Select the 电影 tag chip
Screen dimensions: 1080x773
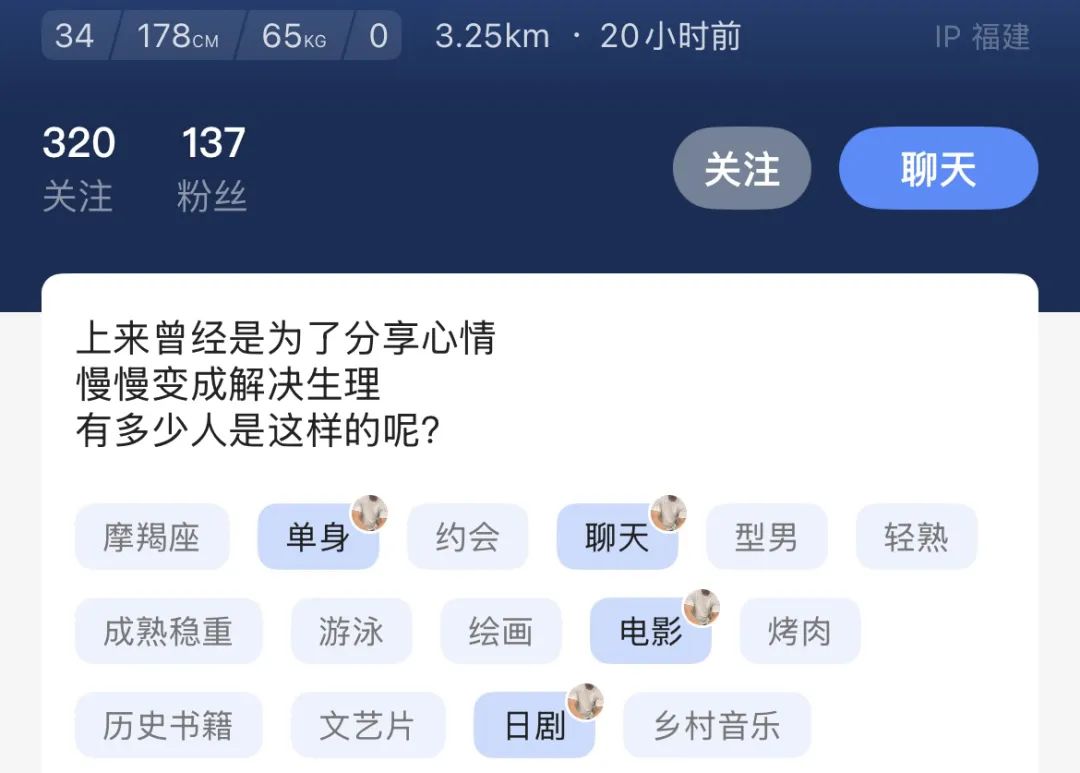pos(650,631)
